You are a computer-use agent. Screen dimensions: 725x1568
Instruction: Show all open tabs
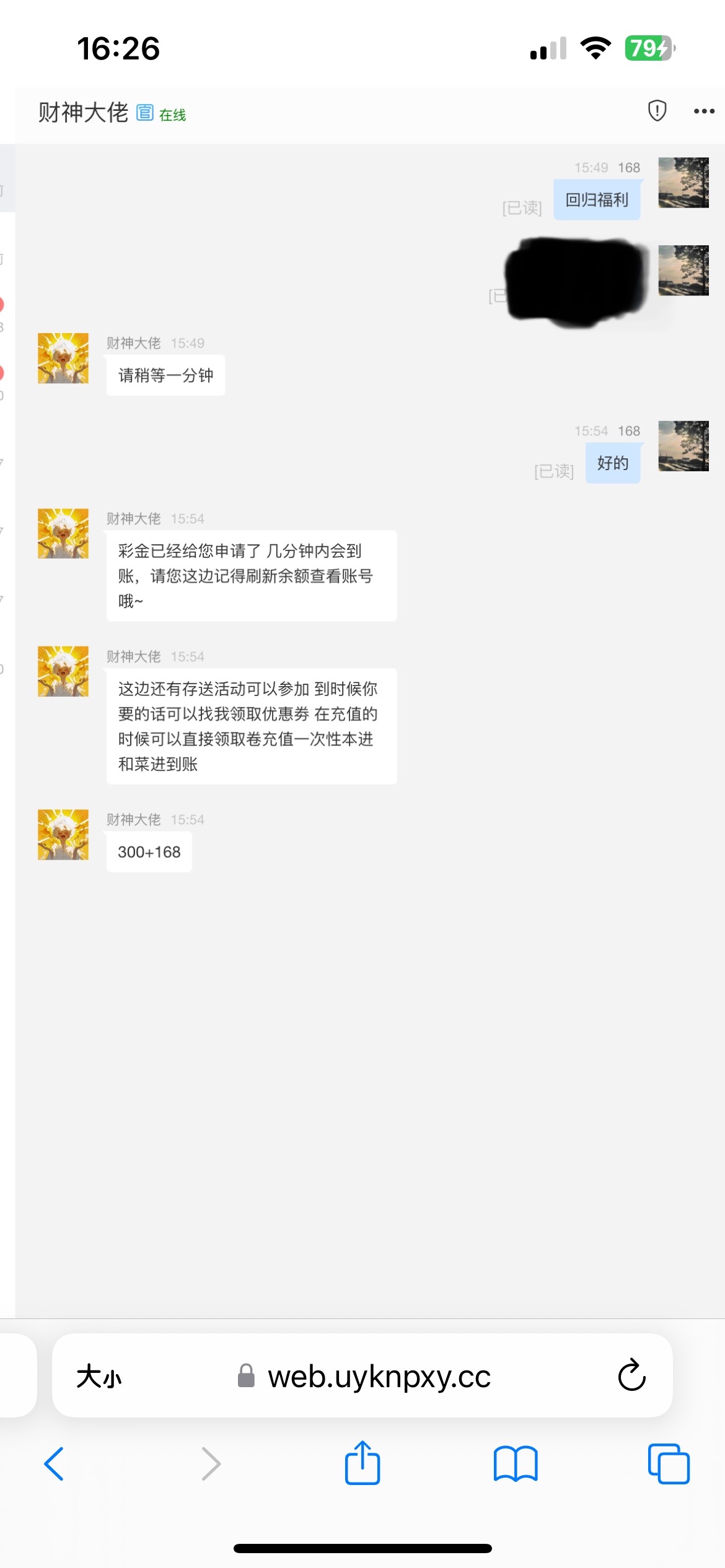tap(669, 1464)
